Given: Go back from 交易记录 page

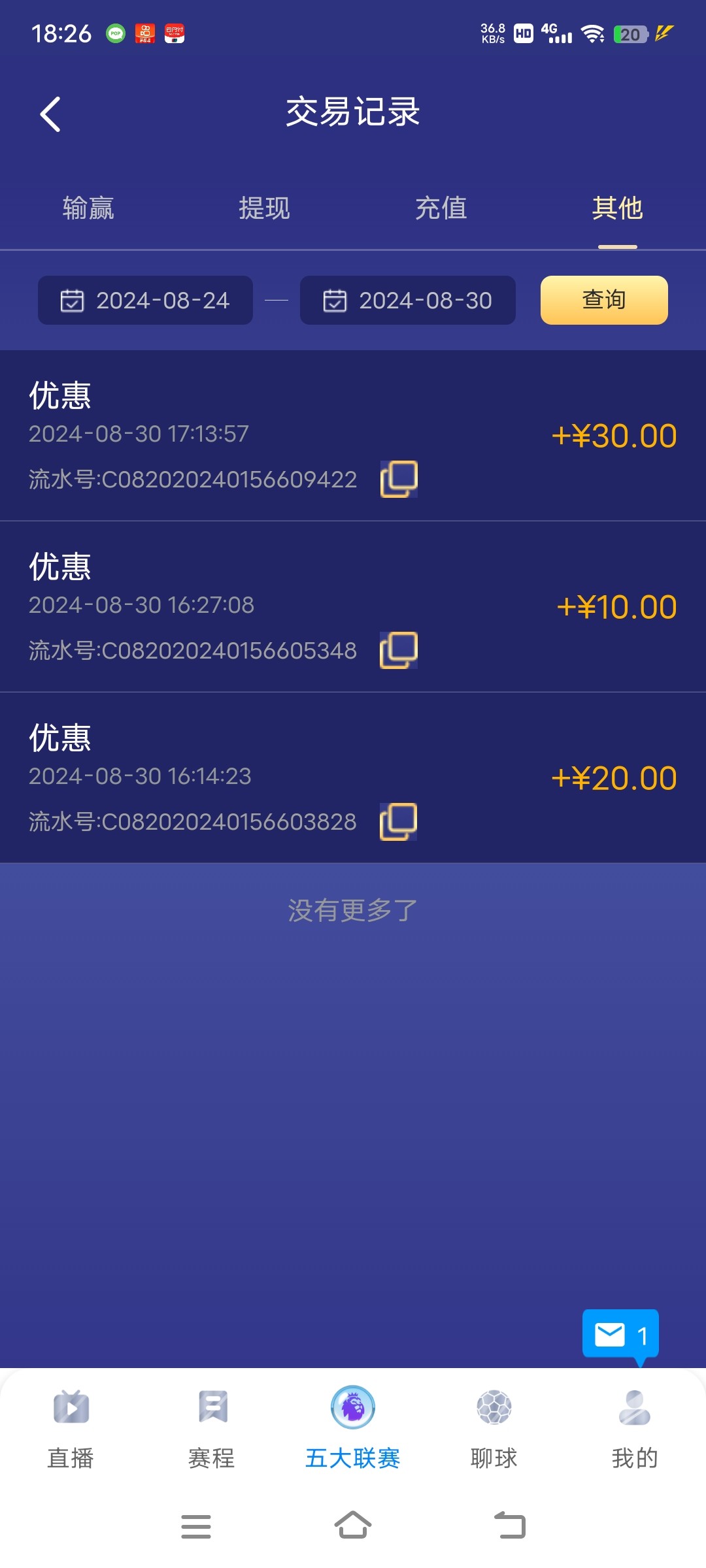Looking at the screenshot, I should click(50, 114).
